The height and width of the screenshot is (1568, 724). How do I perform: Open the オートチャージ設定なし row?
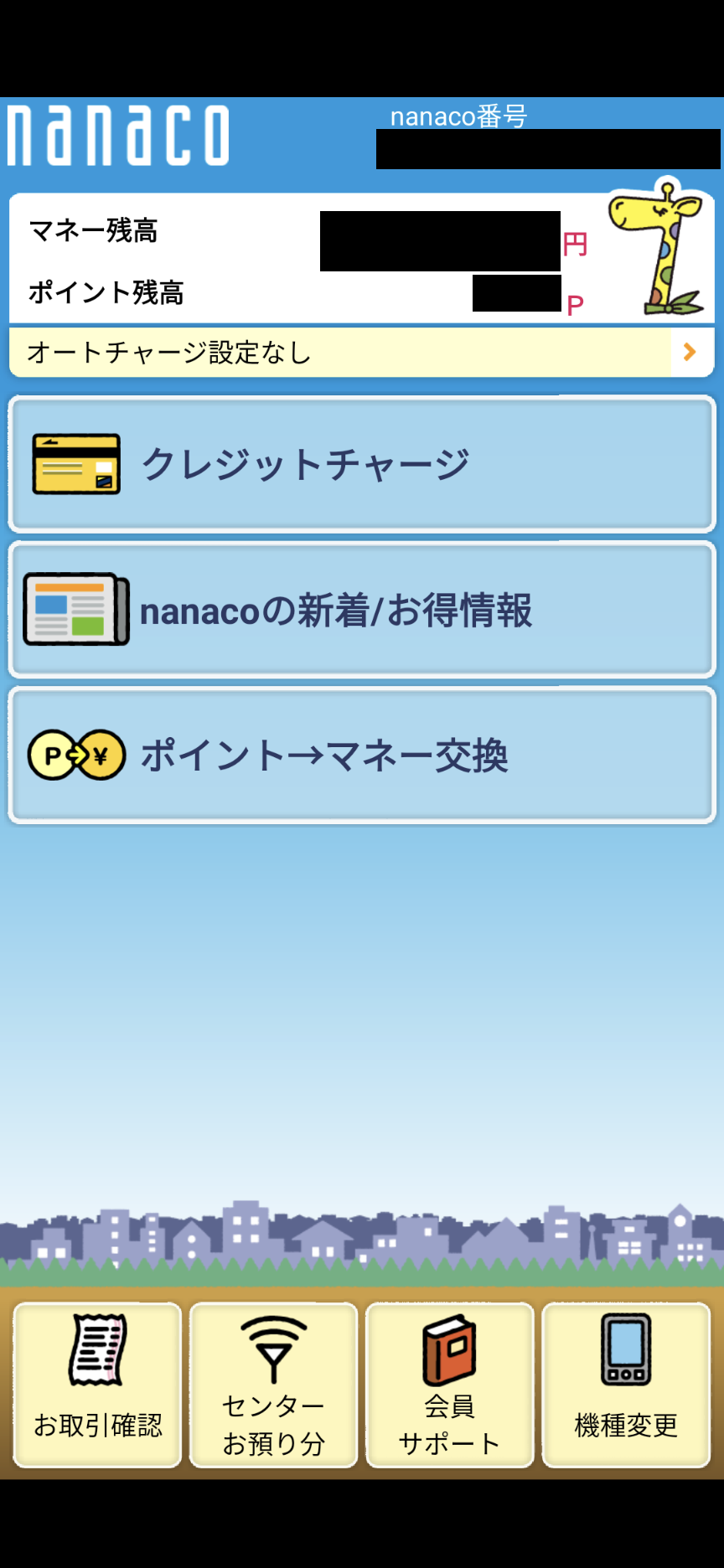(360, 352)
